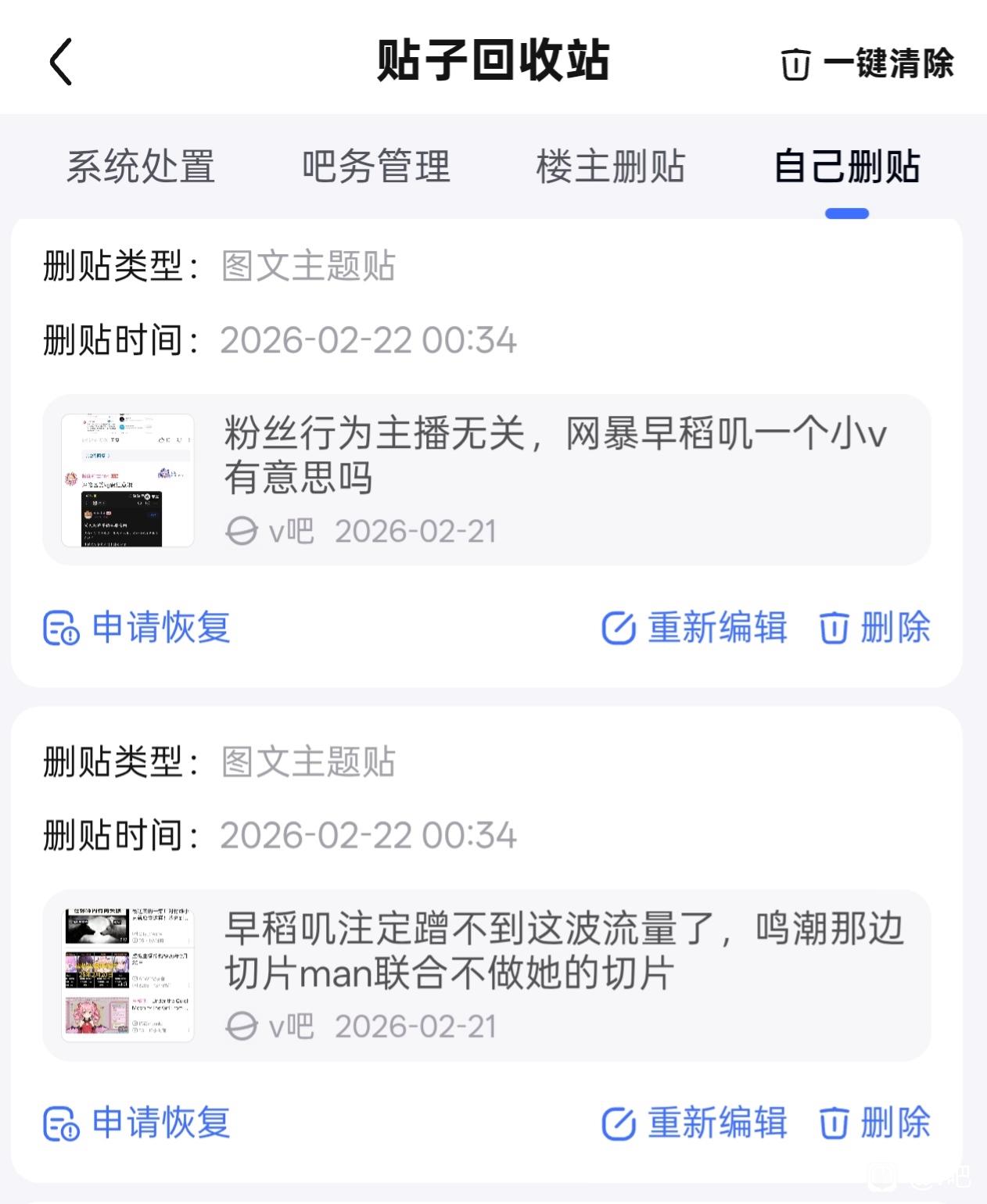
Task: Tap 申请恢复 for the 早稻叽注定蹭不到 post
Action: point(137,1123)
